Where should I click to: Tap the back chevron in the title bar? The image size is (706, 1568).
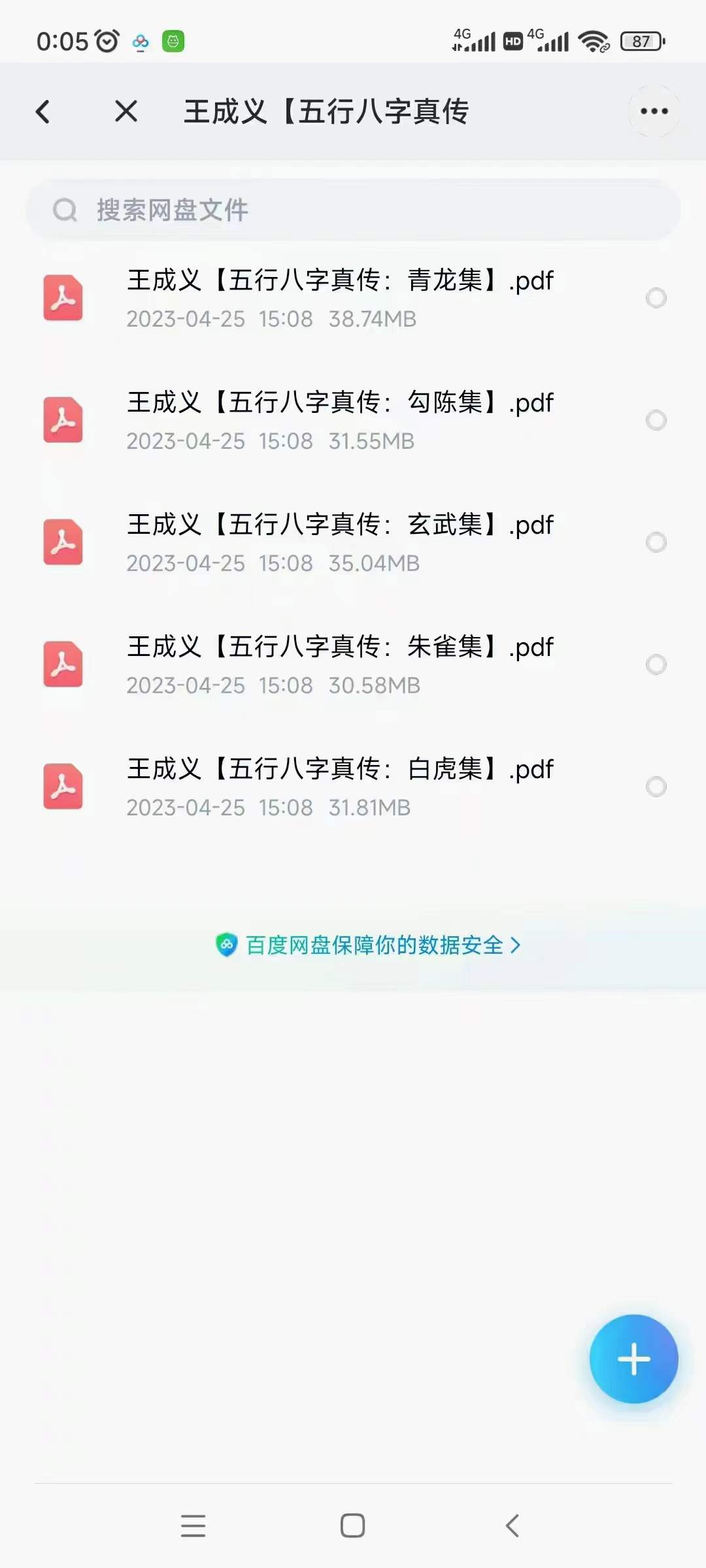pyautogui.click(x=43, y=111)
